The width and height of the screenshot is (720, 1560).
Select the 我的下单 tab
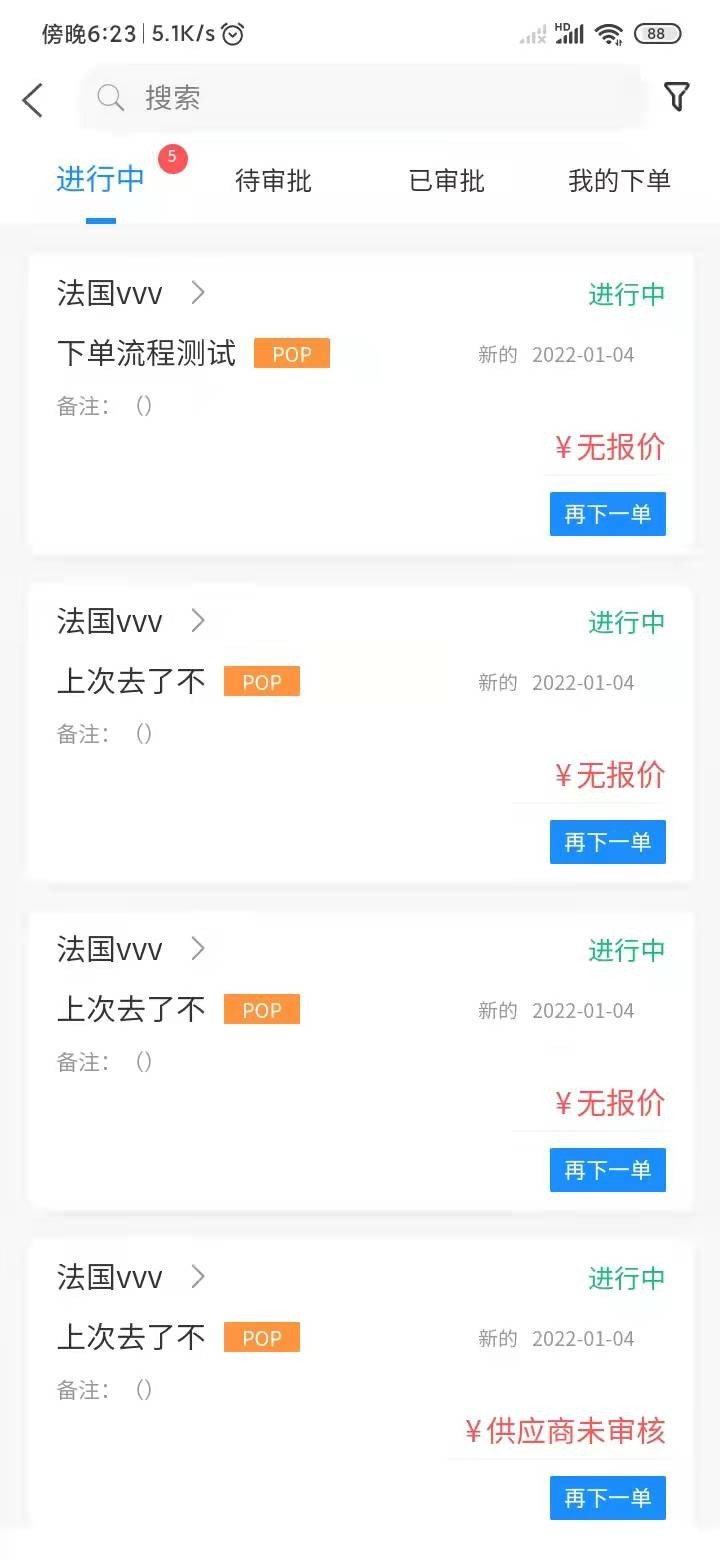(618, 181)
